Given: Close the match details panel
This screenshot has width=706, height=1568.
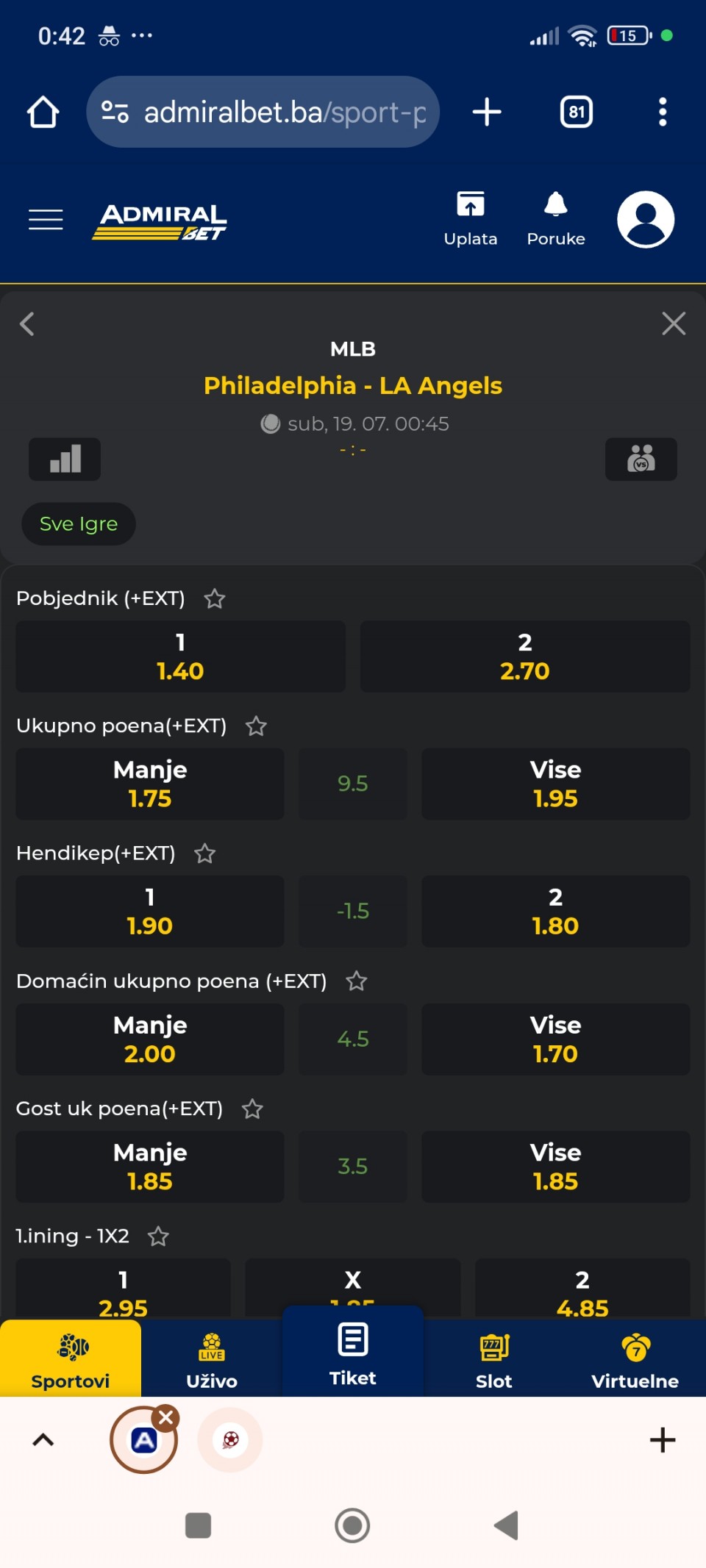Looking at the screenshot, I should (674, 323).
